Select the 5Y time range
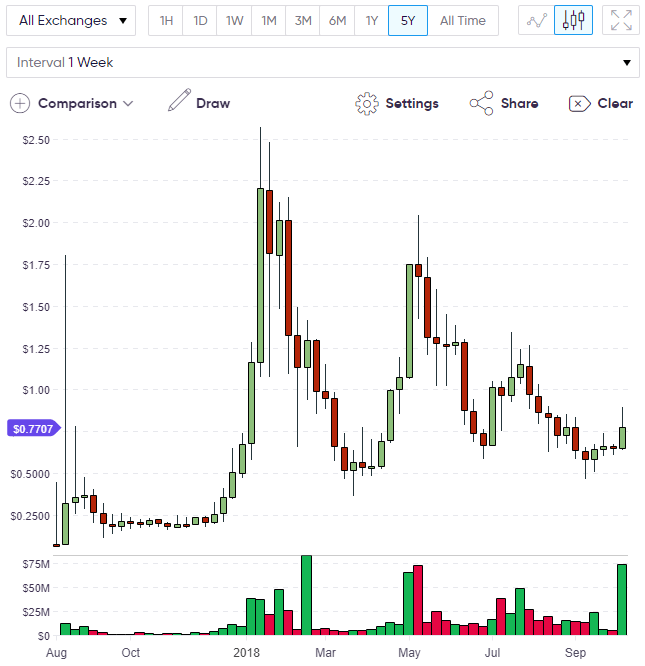This screenshot has height=666, width=645. point(407,20)
